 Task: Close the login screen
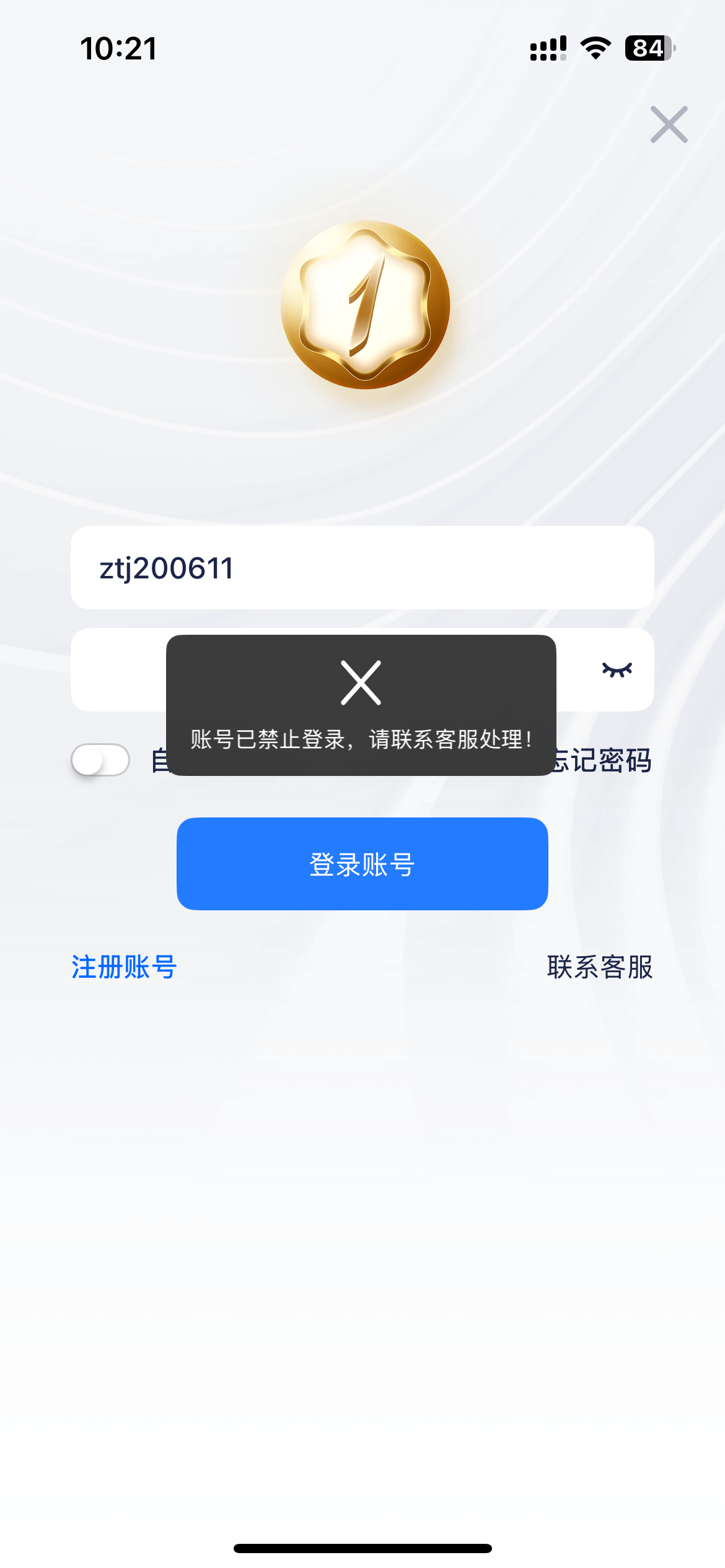pos(669,124)
